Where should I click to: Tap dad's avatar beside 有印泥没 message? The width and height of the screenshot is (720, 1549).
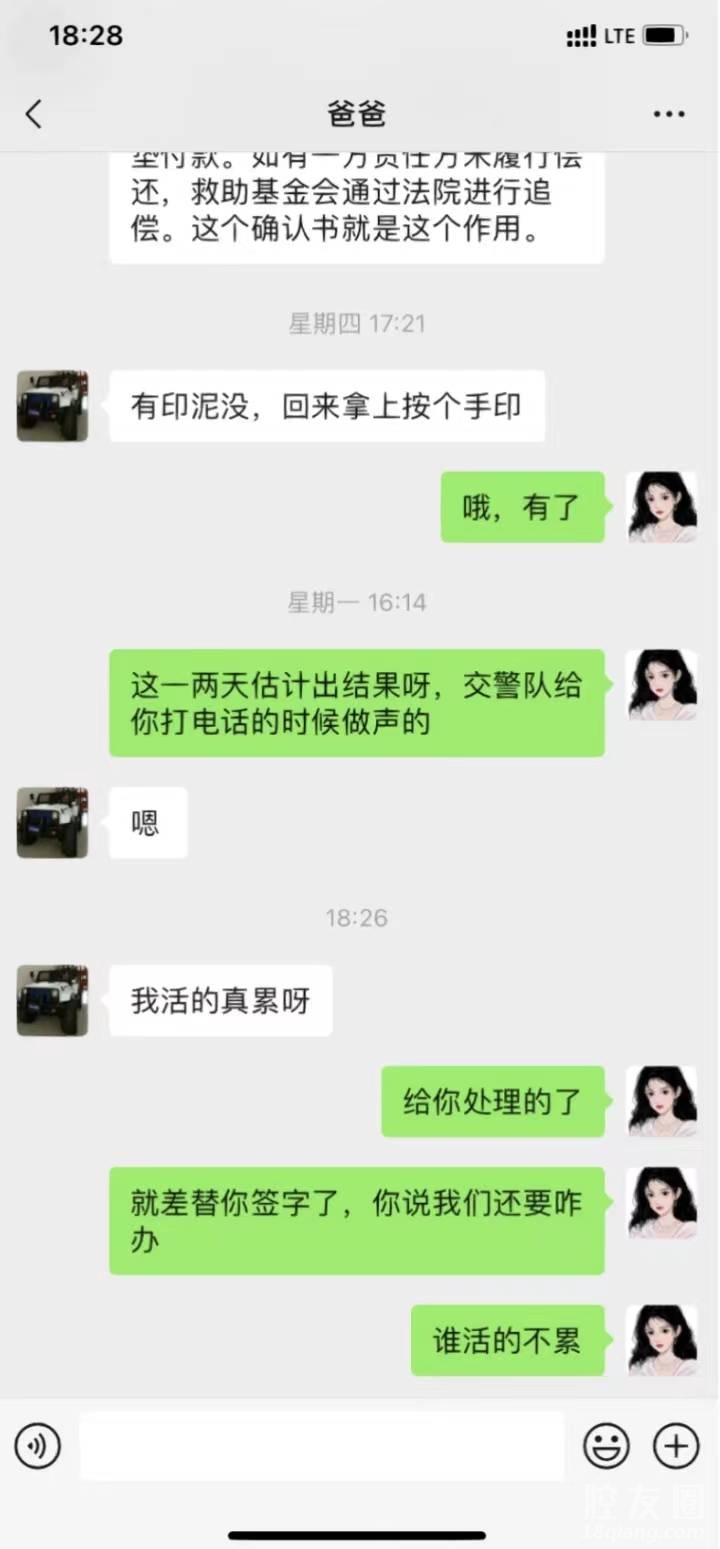(52, 406)
